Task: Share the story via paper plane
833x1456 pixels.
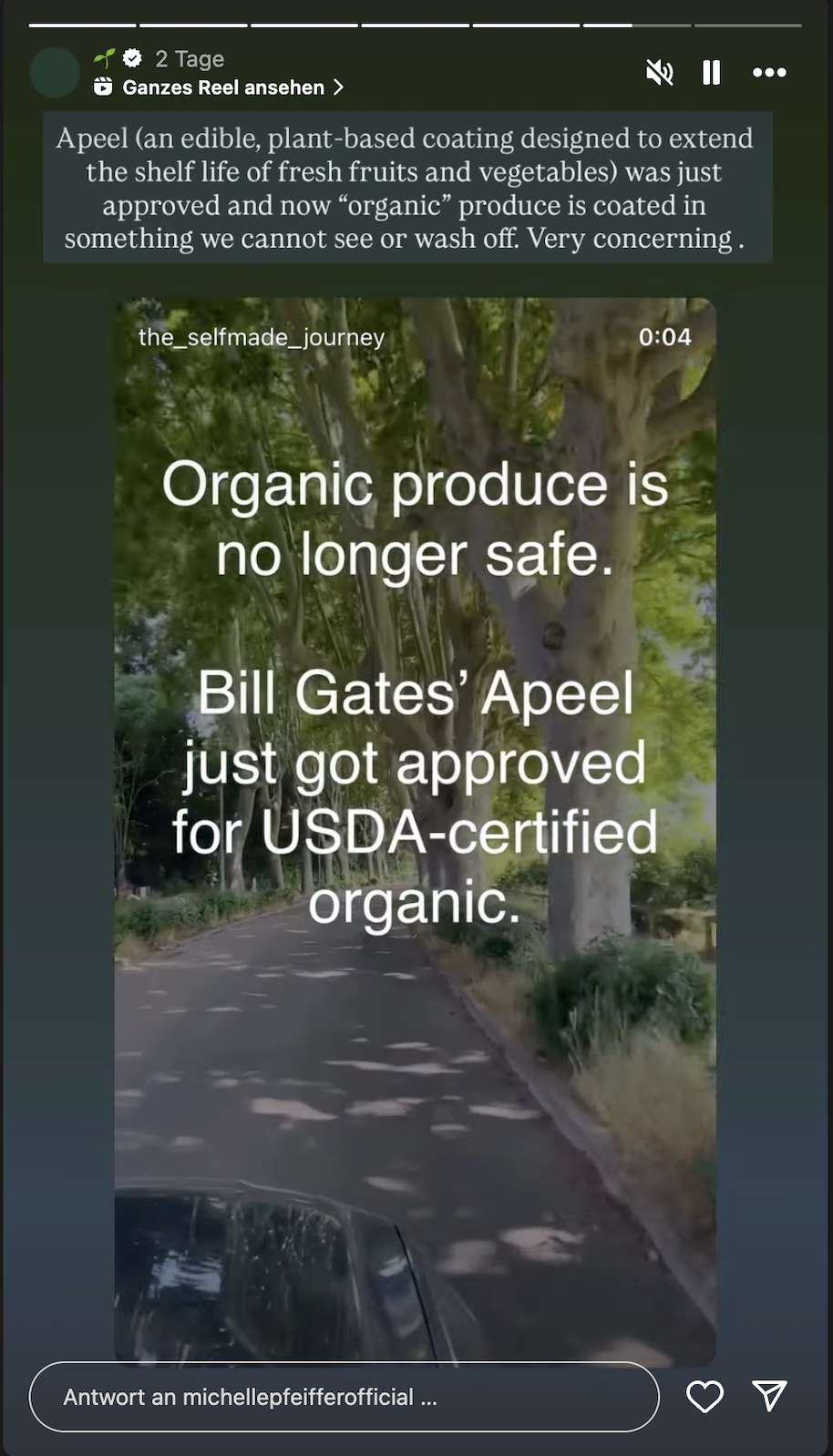Action: click(769, 1396)
